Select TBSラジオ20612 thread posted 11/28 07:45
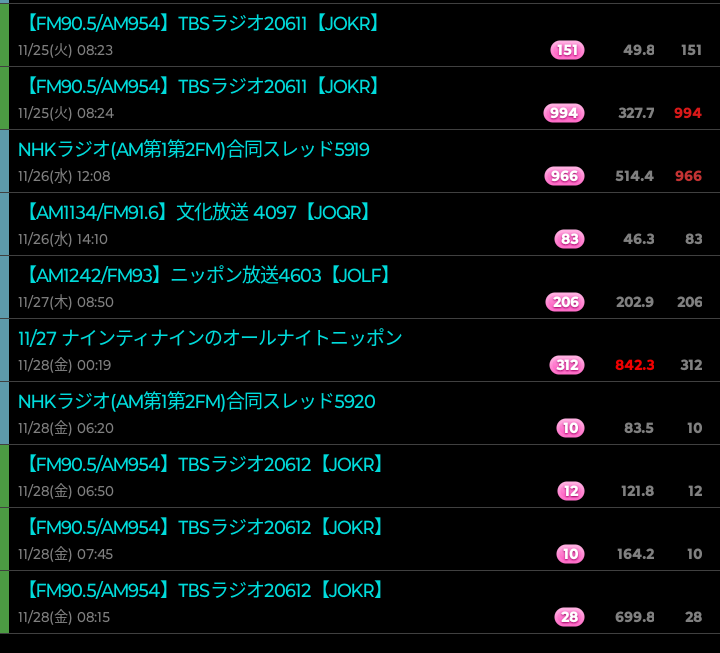The width and height of the screenshot is (720, 653). 205,528
